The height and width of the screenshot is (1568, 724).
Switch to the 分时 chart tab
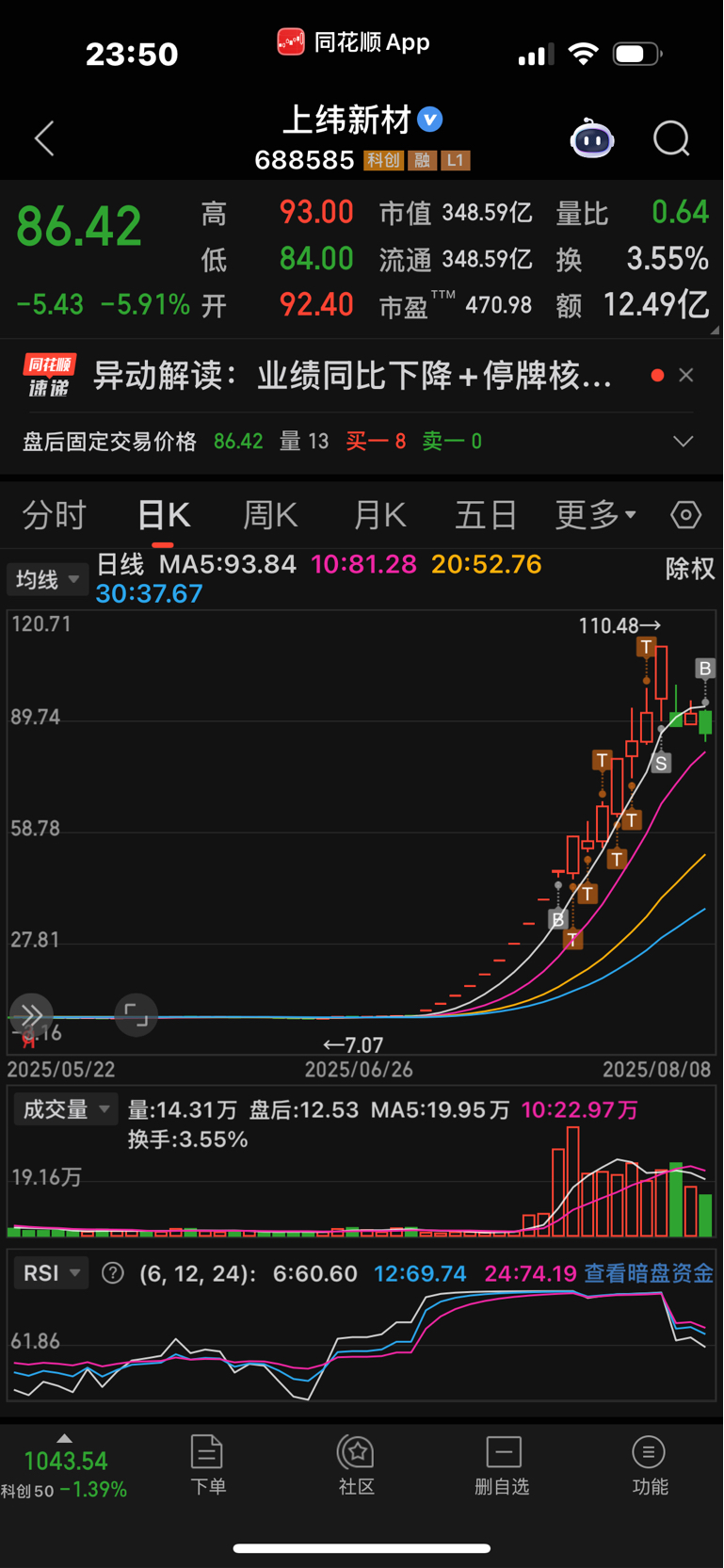[x=55, y=515]
